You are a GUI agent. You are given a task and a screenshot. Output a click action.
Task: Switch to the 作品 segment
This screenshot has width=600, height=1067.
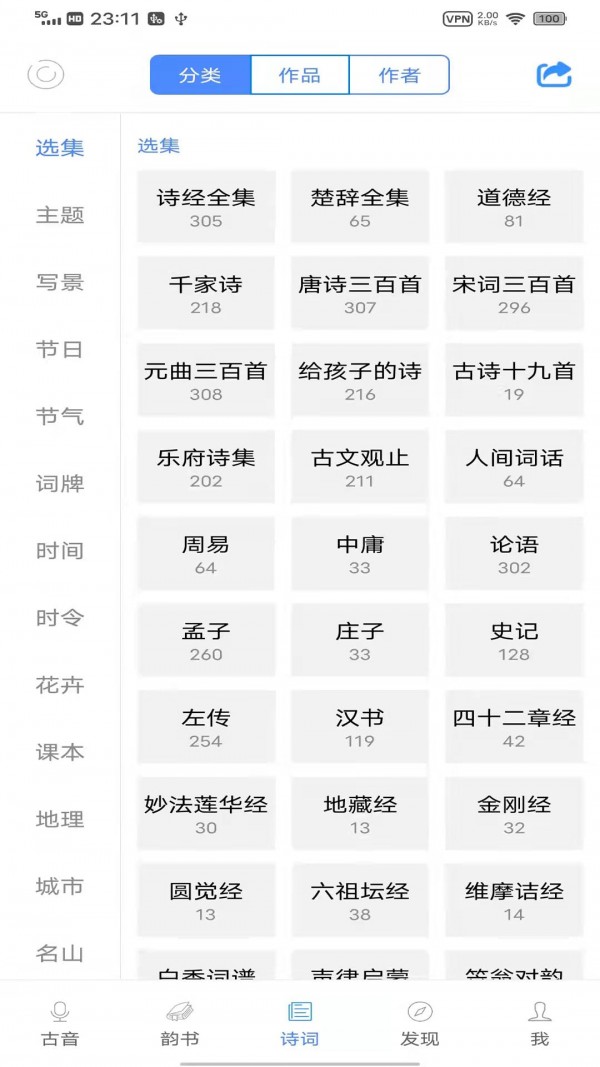299,75
